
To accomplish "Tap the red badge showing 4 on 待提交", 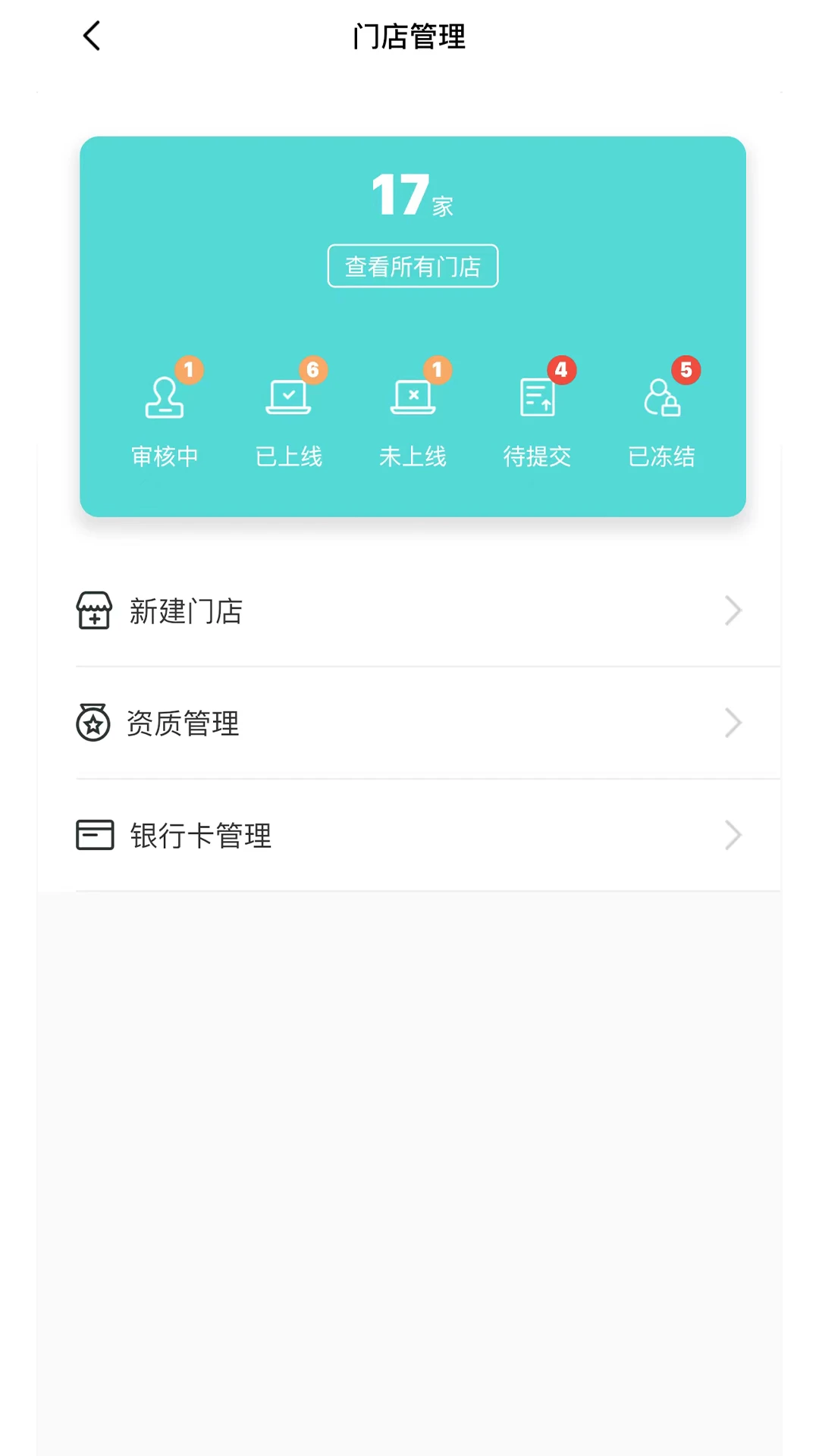I will [x=561, y=371].
